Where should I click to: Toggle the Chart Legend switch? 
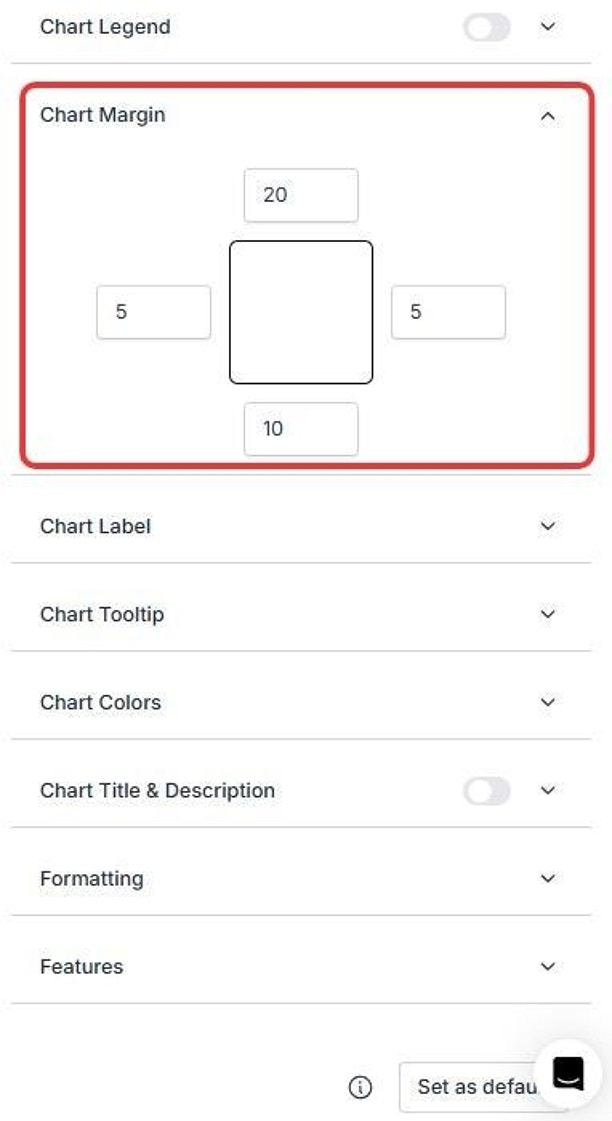tap(487, 27)
